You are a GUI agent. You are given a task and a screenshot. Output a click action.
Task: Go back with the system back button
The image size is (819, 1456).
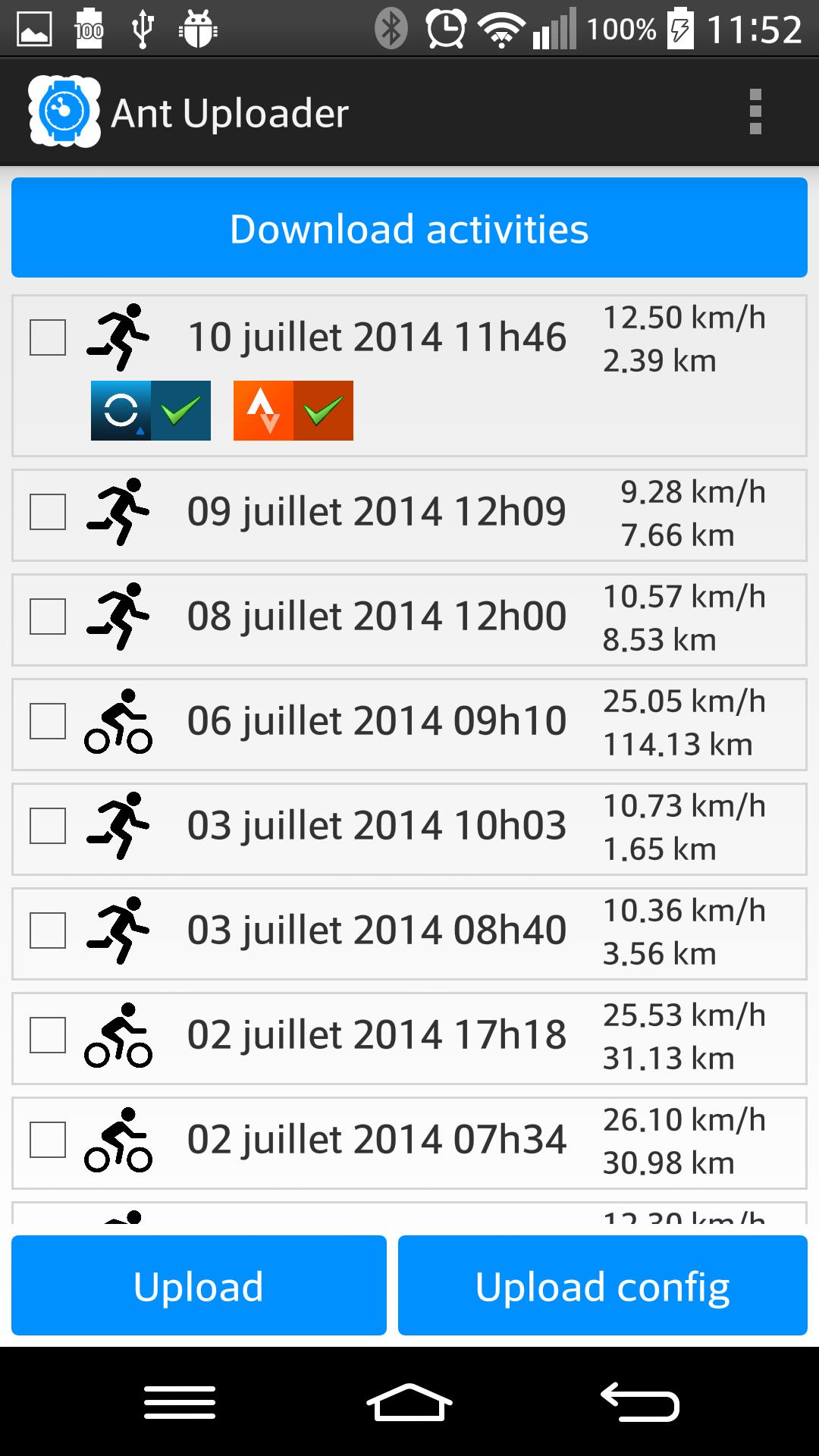tap(639, 1402)
